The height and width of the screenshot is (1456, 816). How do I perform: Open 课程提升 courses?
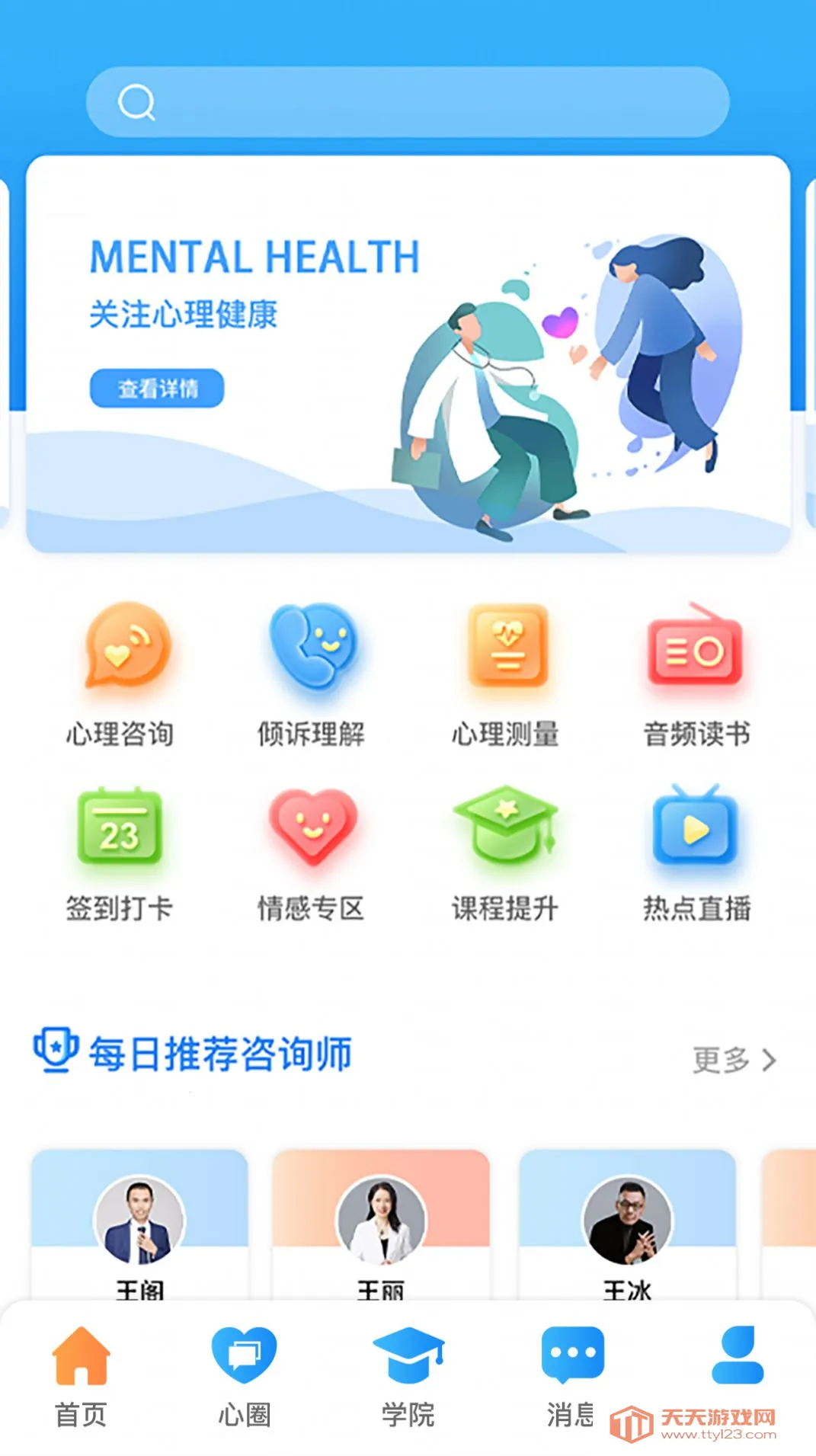point(505,851)
